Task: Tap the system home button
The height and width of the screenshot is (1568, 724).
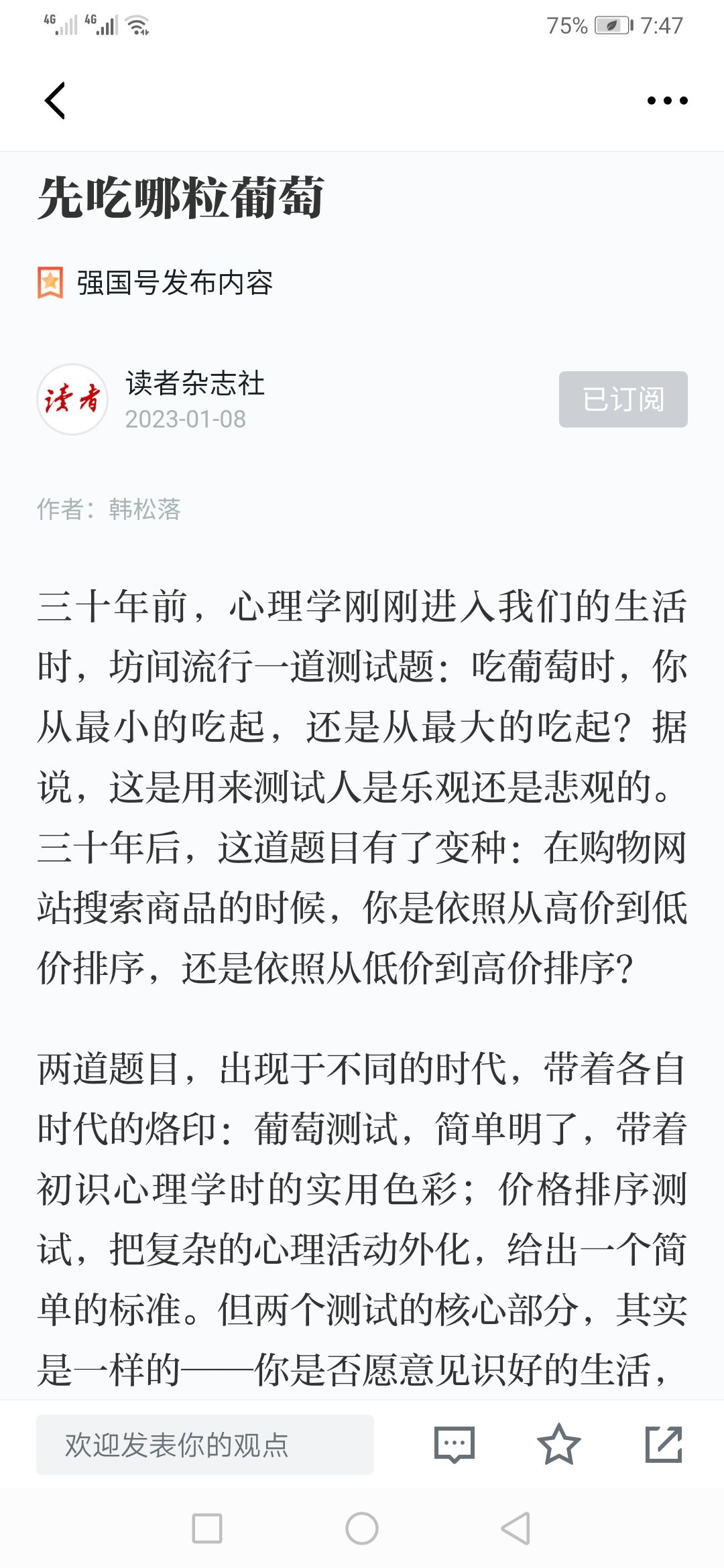Action: coord(362,1528)
